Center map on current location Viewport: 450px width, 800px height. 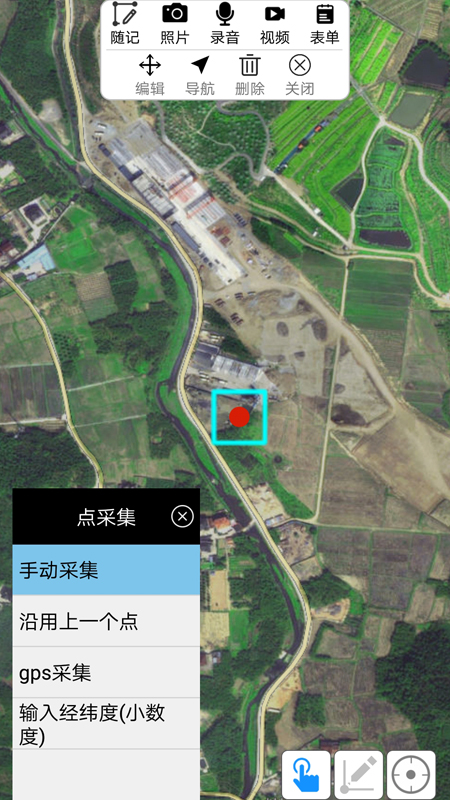pos(411,774)
